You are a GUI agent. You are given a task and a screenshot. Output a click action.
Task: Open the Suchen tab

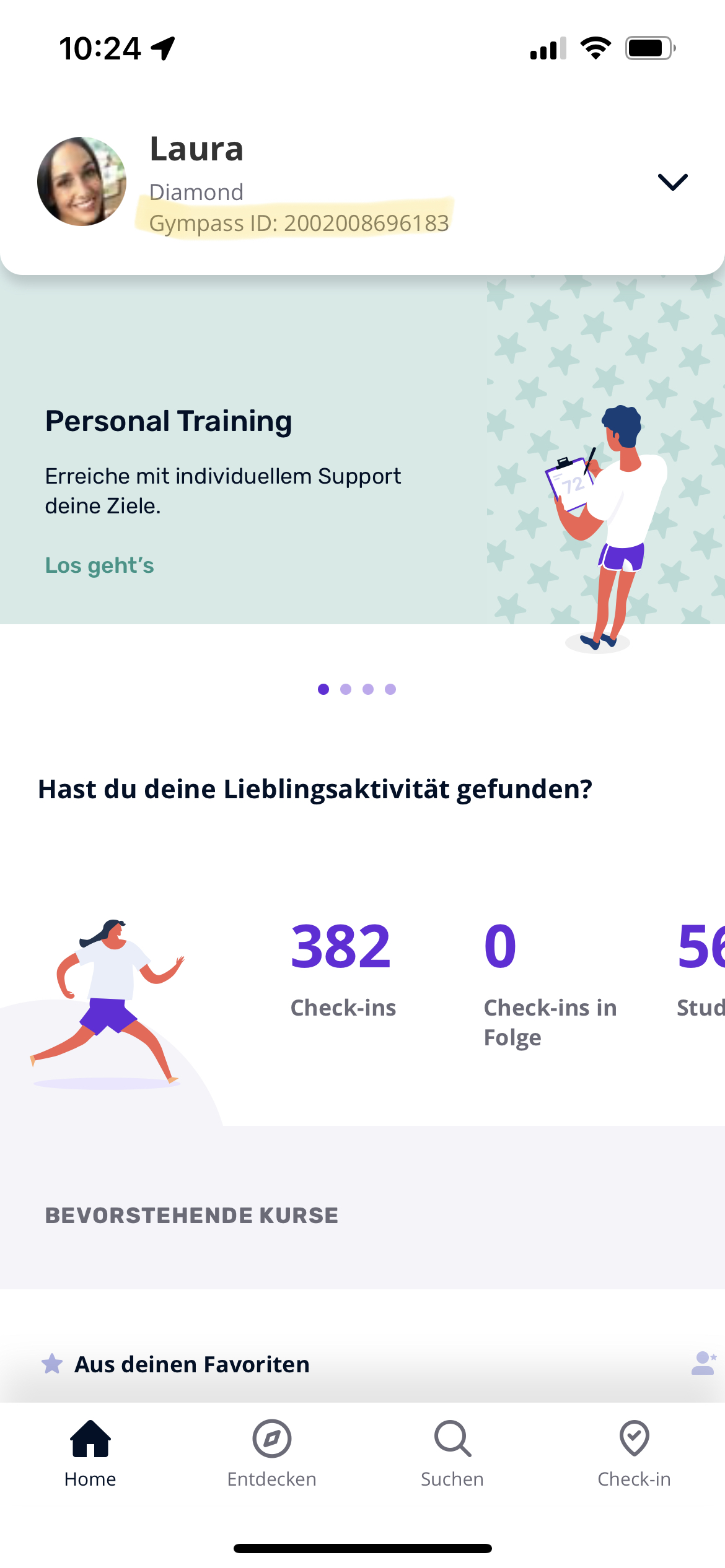click(x=452, y=1454)
